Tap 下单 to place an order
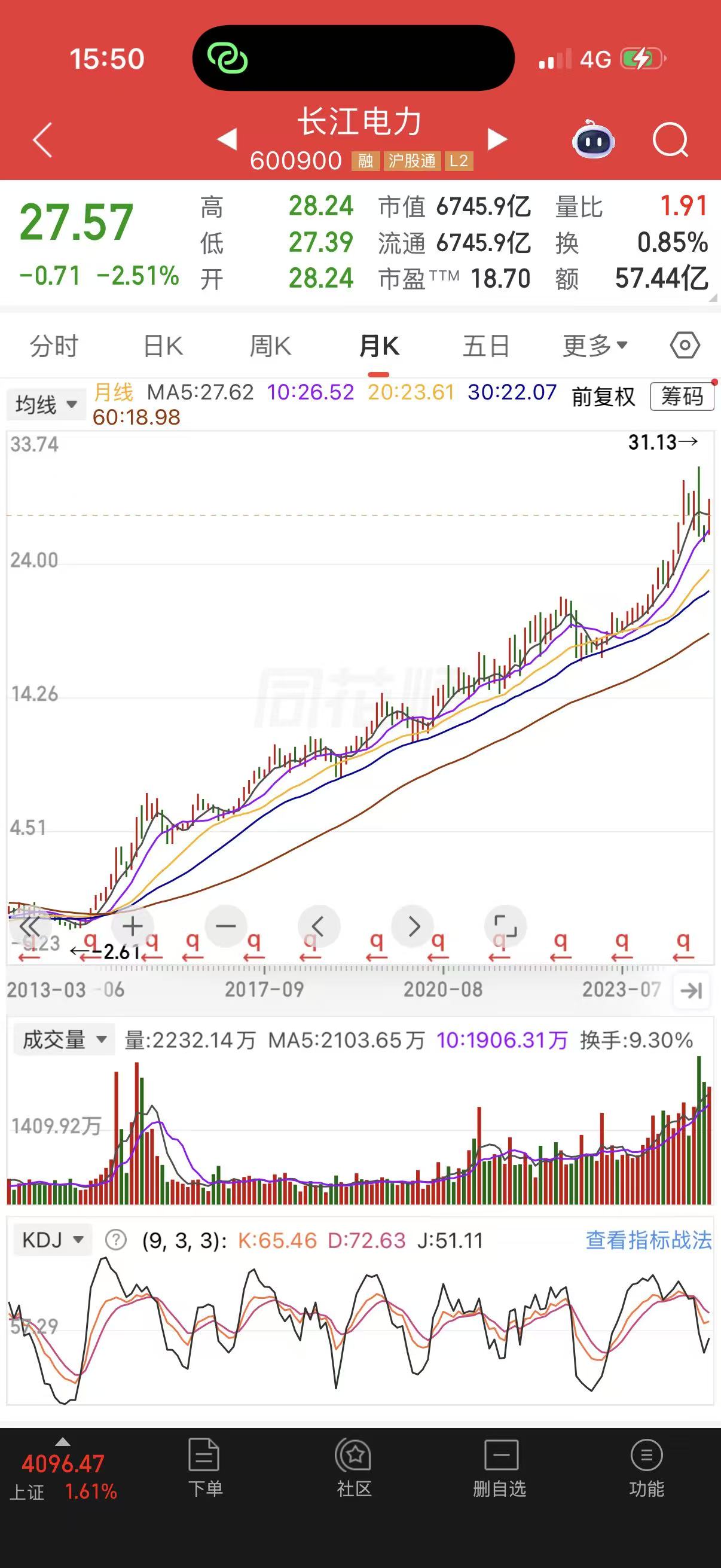The height and width of the screenshot is (1568, 721). point(205,1467)
